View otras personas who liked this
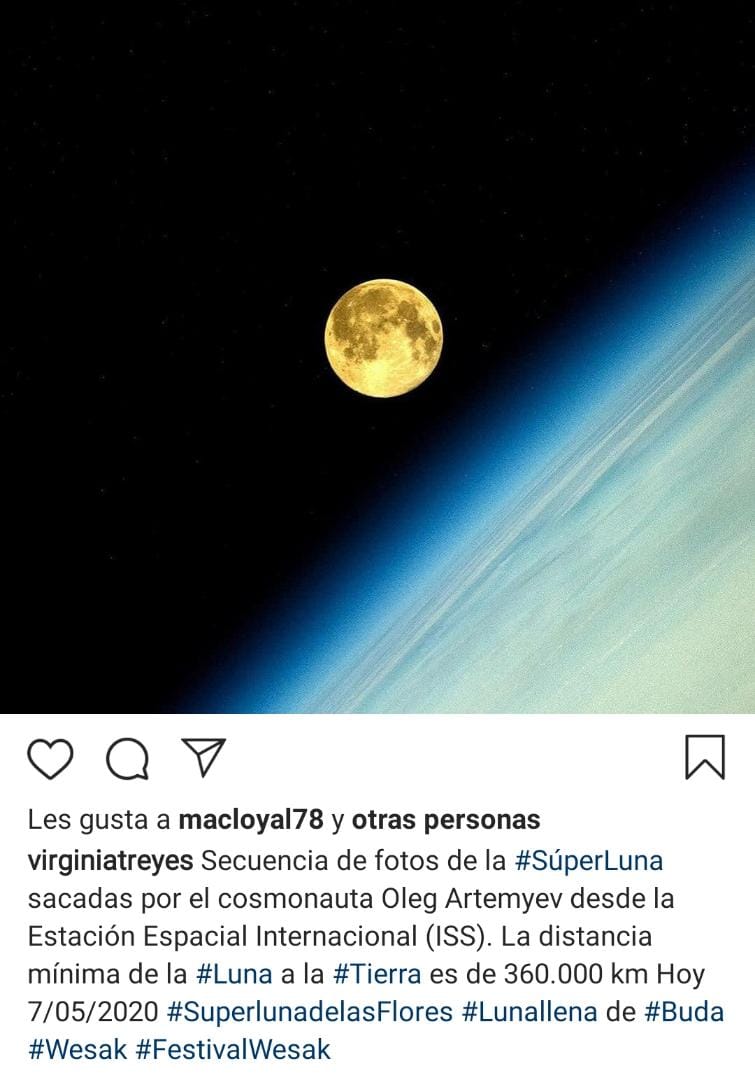Viewport: 755px width, 1080px height. click(446, 821)
